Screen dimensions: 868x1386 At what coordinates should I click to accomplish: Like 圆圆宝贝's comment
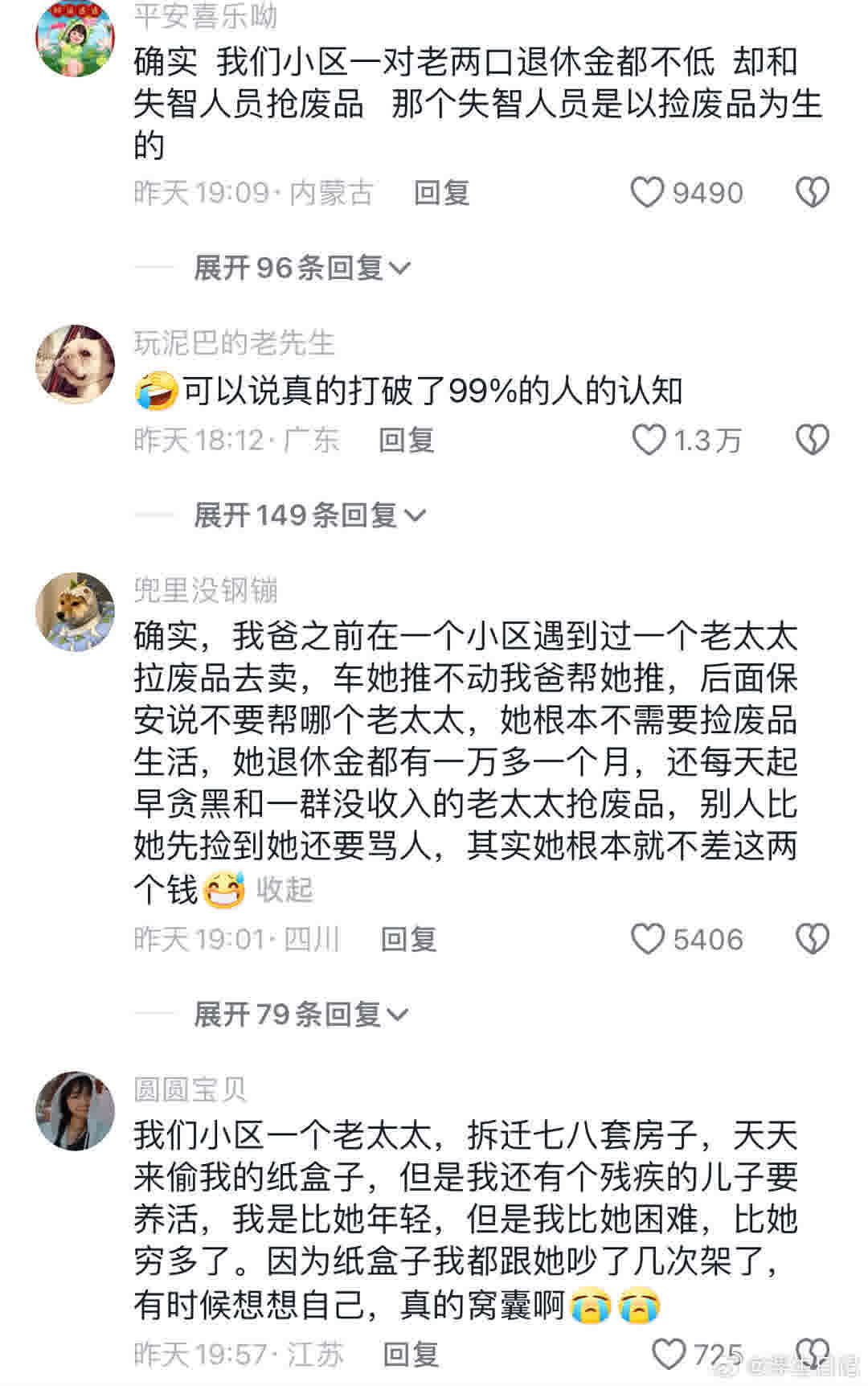tap(669, 1355)
